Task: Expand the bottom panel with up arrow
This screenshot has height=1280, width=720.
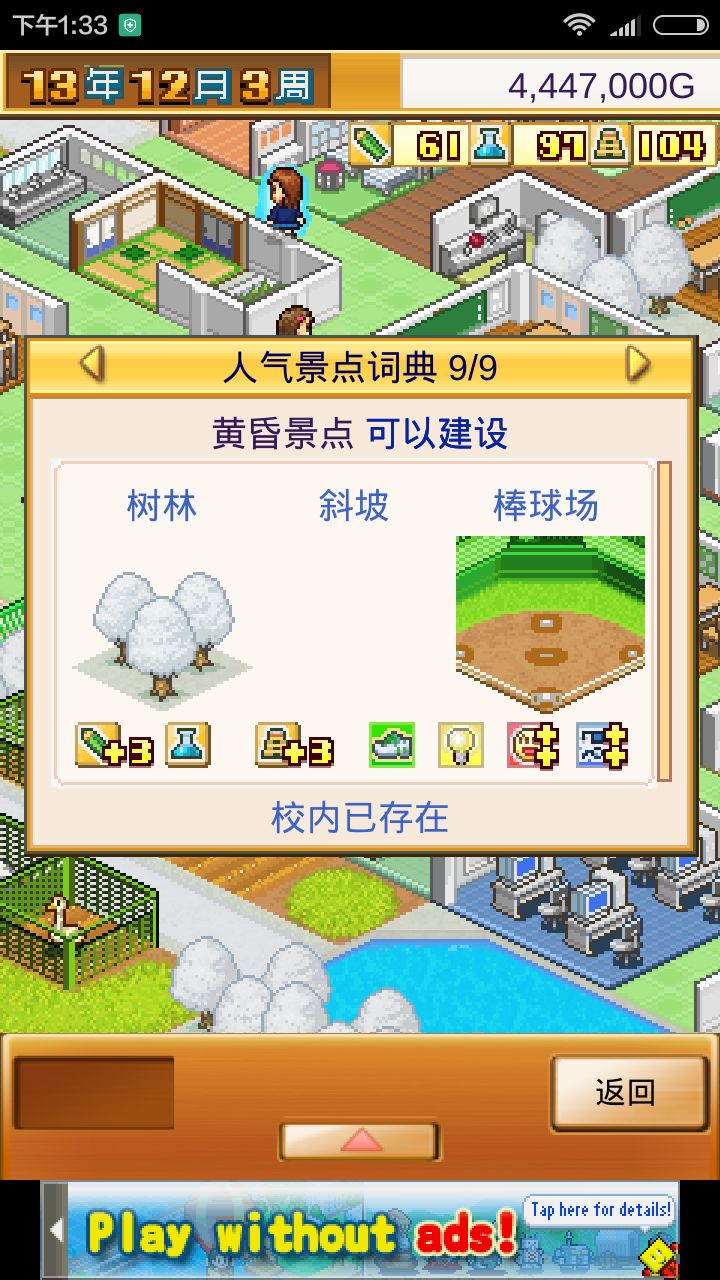Action: pyautogui.click(x=360, y=1141)
